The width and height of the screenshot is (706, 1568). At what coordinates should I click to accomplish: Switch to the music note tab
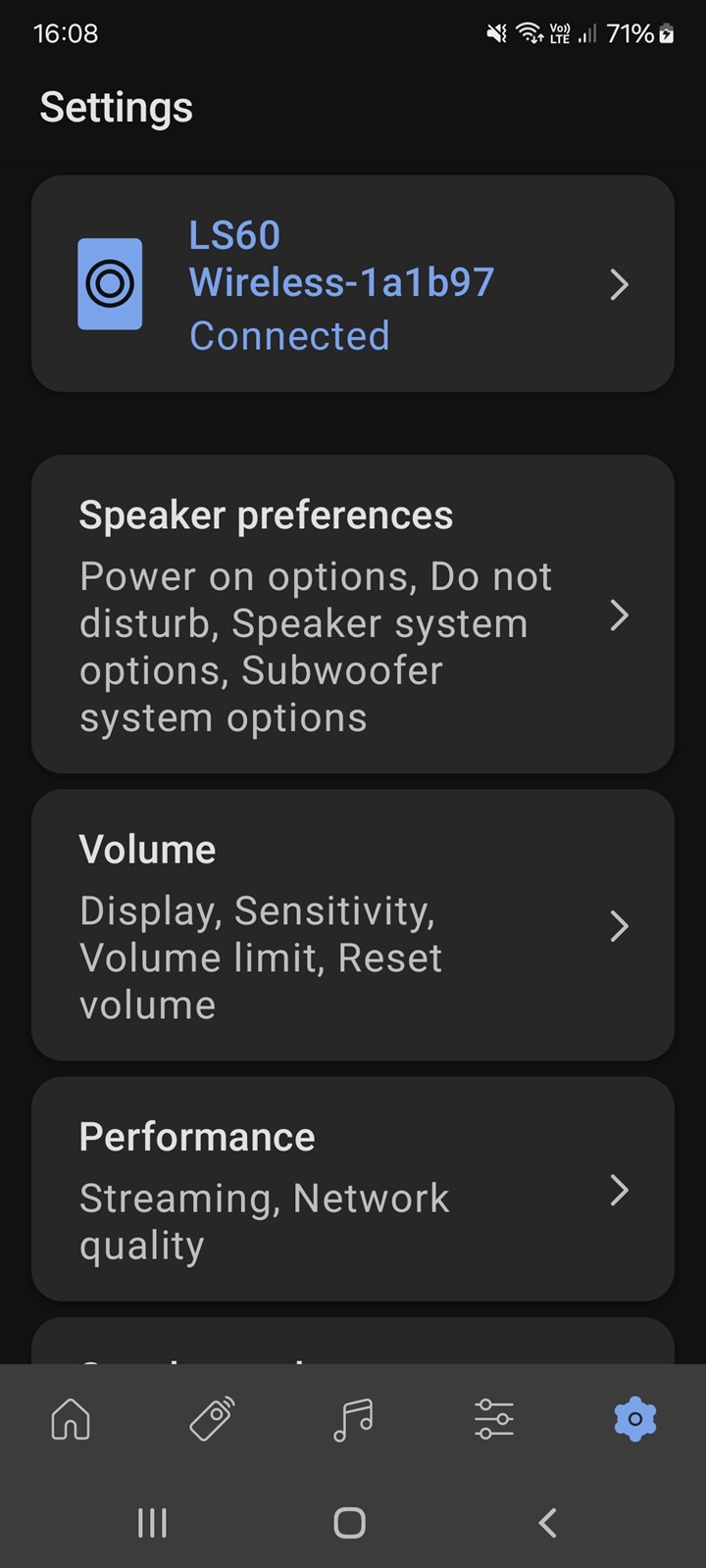coord(353,1418)
